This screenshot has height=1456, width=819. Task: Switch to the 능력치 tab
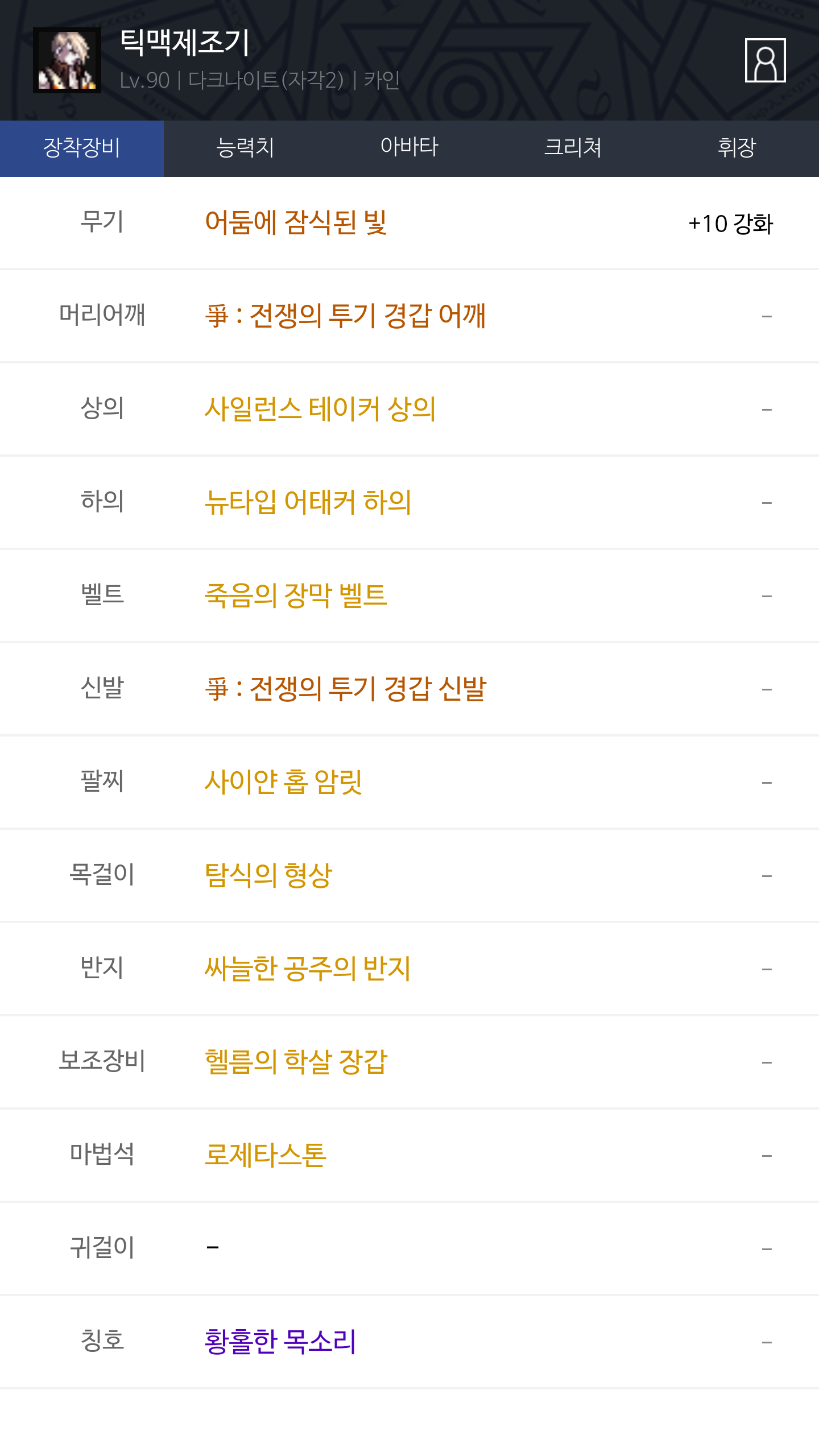pyautogui.click(x=246, y=148)
